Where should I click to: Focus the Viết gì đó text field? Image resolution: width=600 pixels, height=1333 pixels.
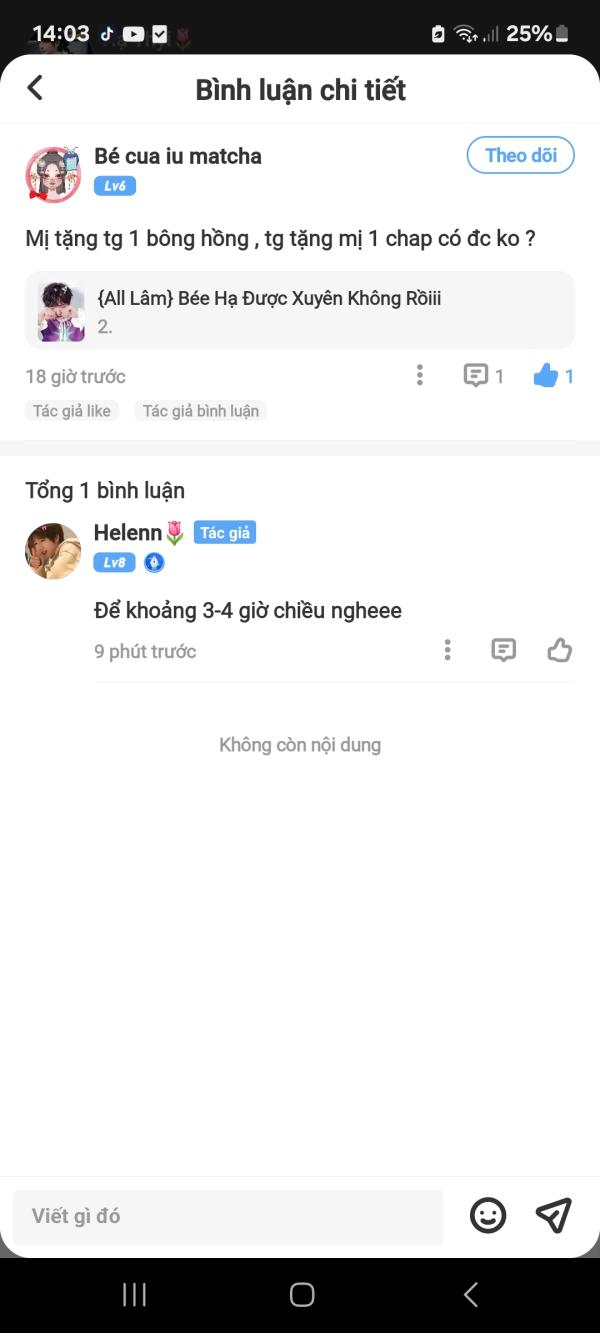pyautogui.click(x=228, y=1216)
